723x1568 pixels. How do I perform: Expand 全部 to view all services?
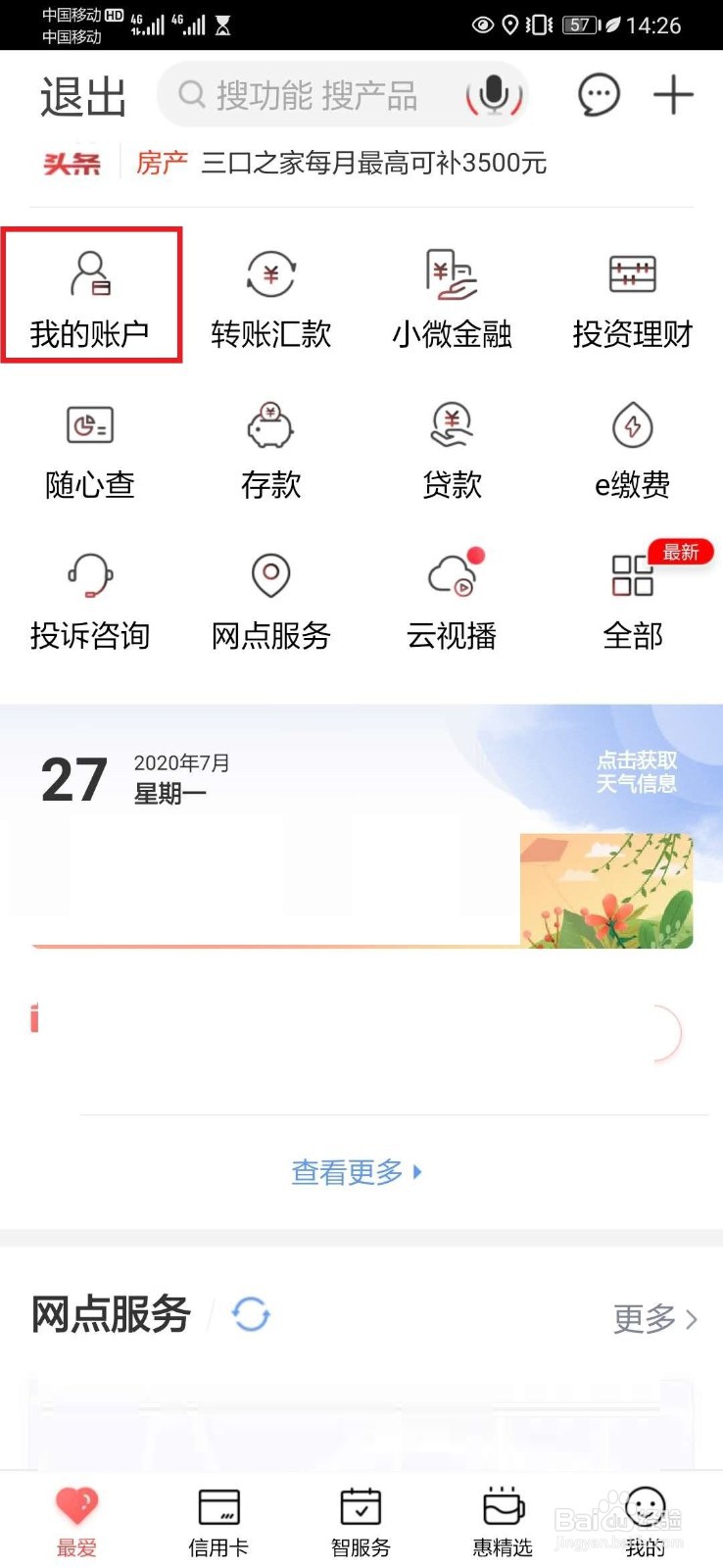click(x=632, y=598)
